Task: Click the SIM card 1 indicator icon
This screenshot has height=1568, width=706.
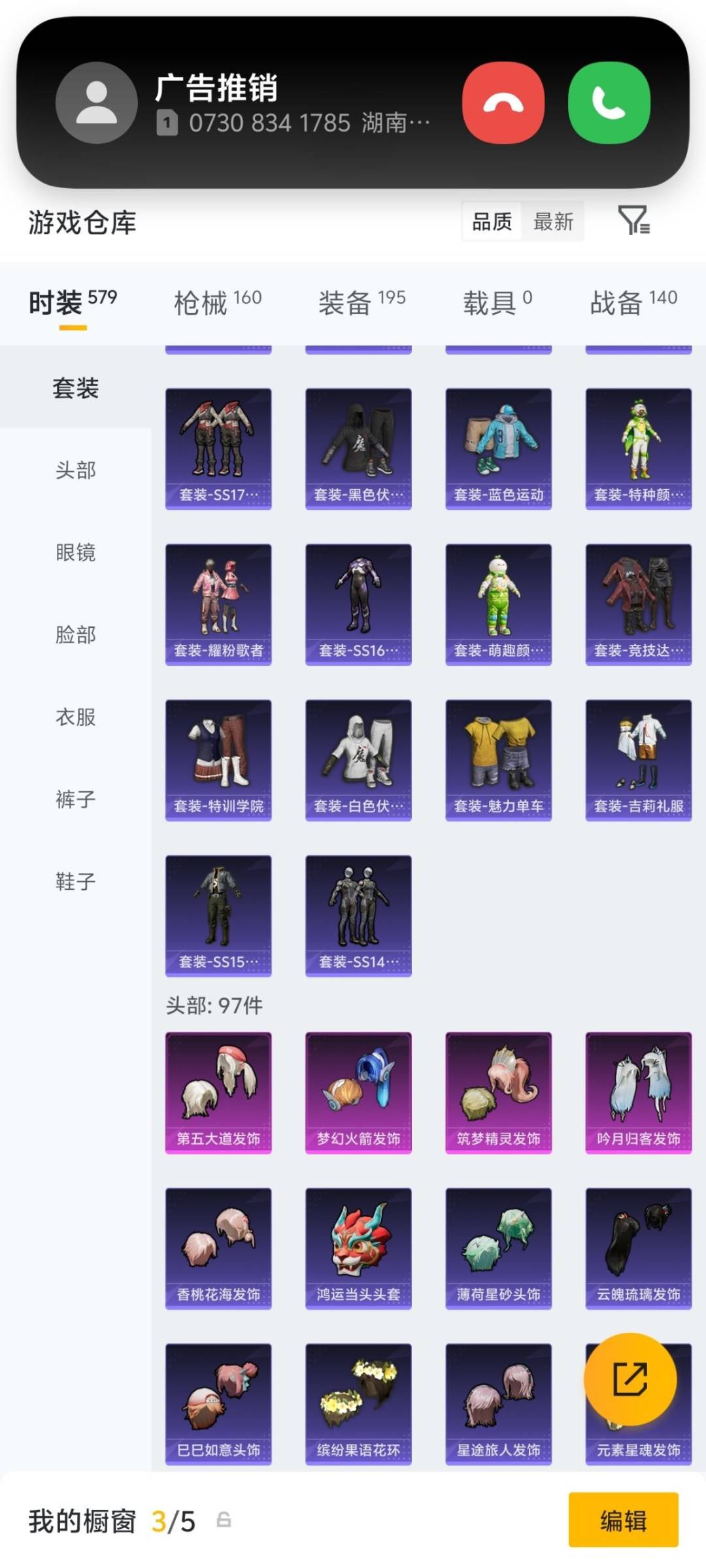Action: click(x=167, y=123)
